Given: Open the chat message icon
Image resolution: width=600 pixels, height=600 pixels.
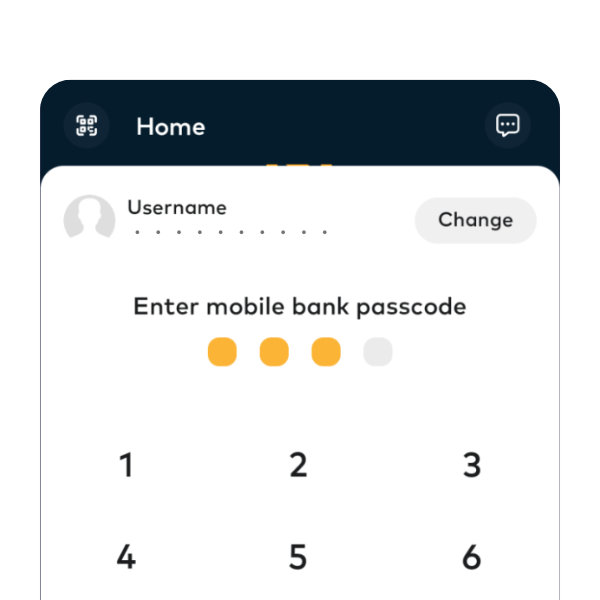Looking at the screenshot, I should click(x=508, y=125).
